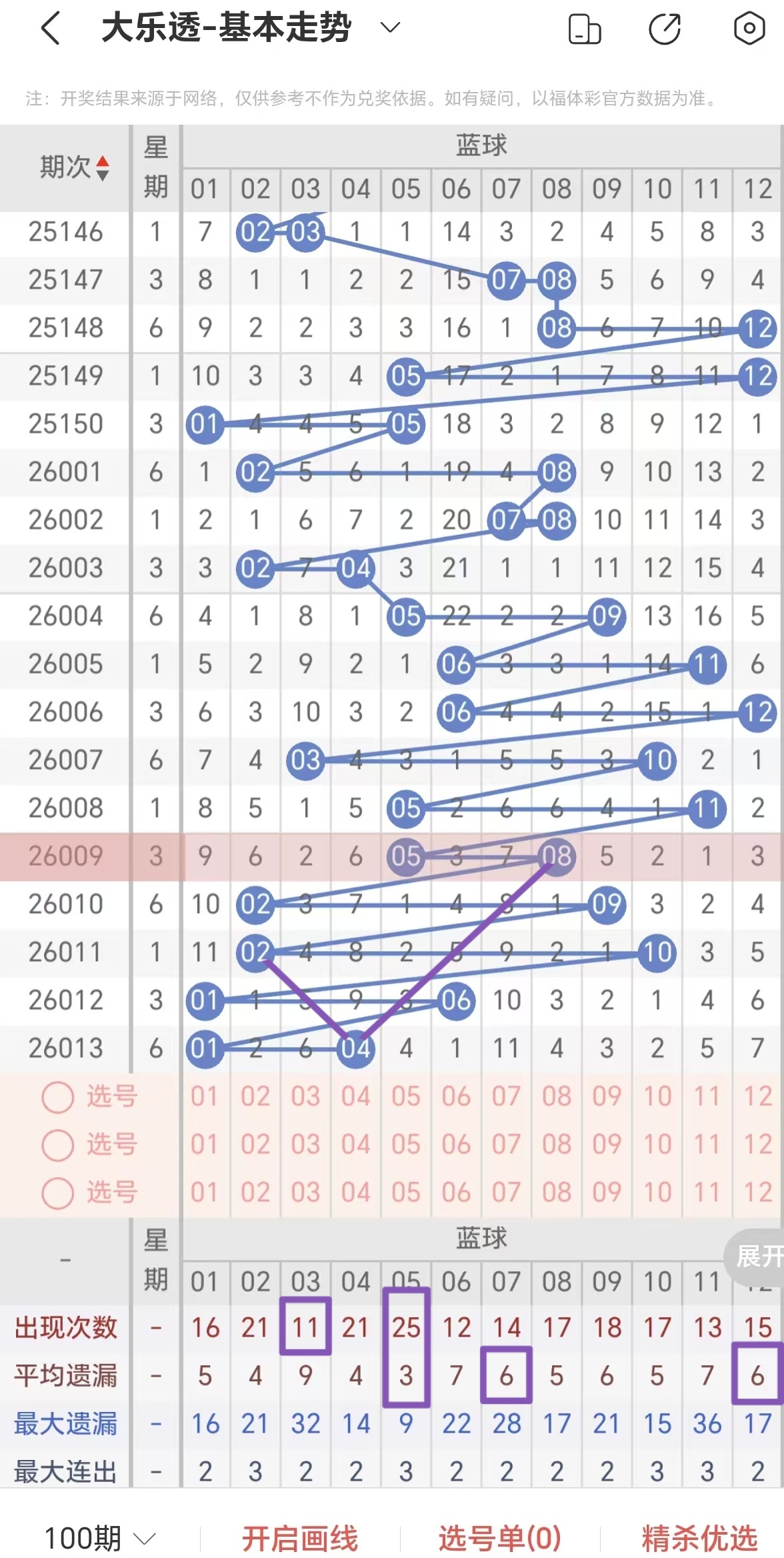Pick blue ball 12 in third 选号 row
This screenshot has height=1558, width=784.
pyautogui.click(x=758, y=1193)
